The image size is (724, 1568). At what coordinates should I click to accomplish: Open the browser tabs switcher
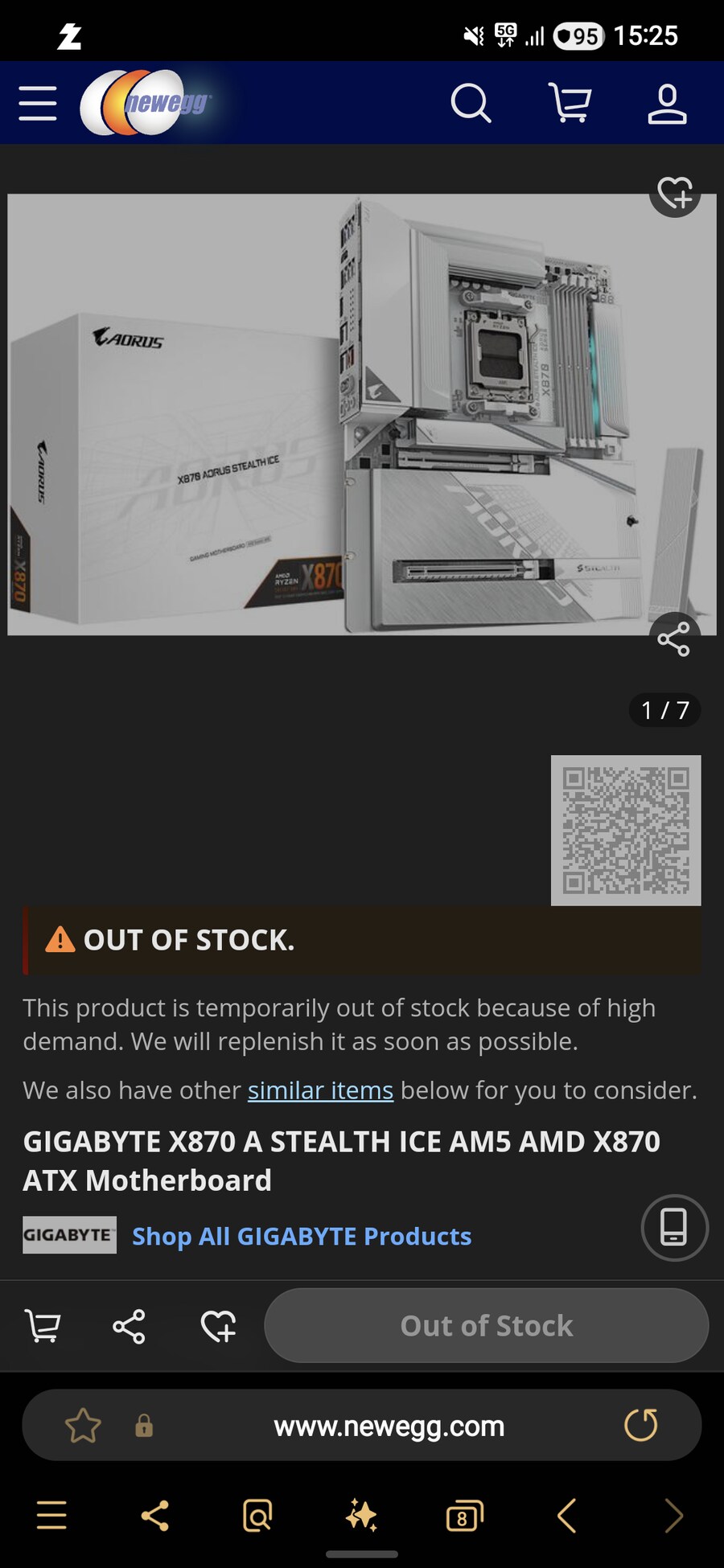[x=464, y=1517]
